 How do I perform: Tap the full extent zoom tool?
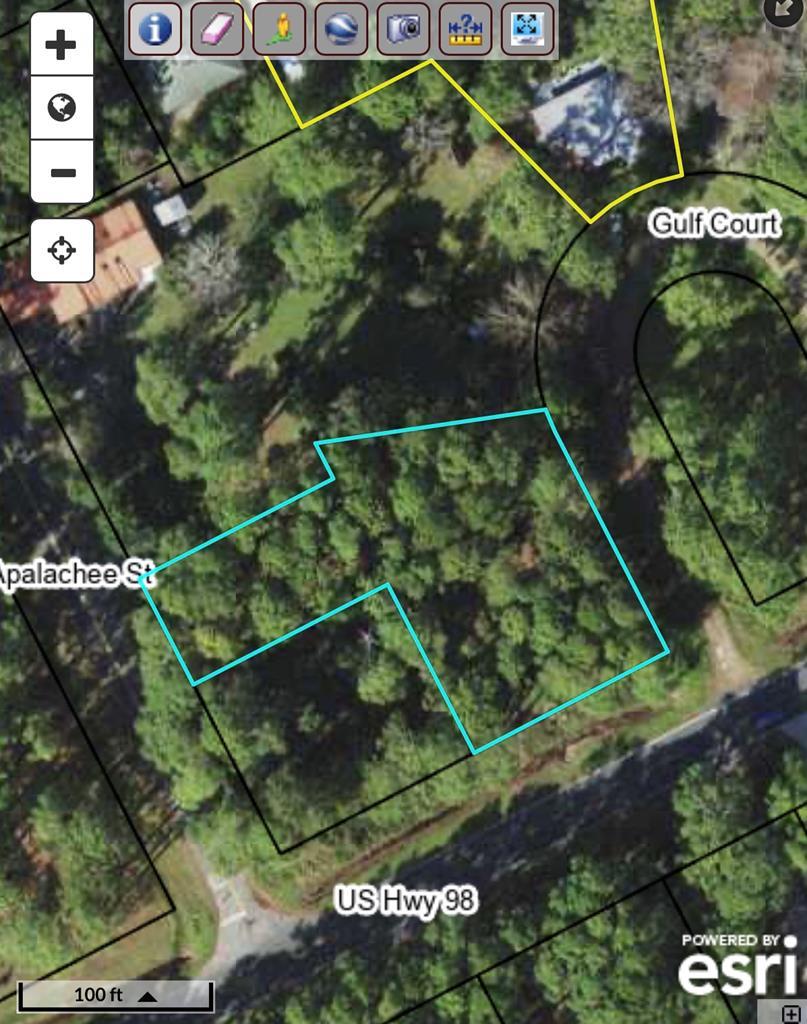[x=527, y=29]
